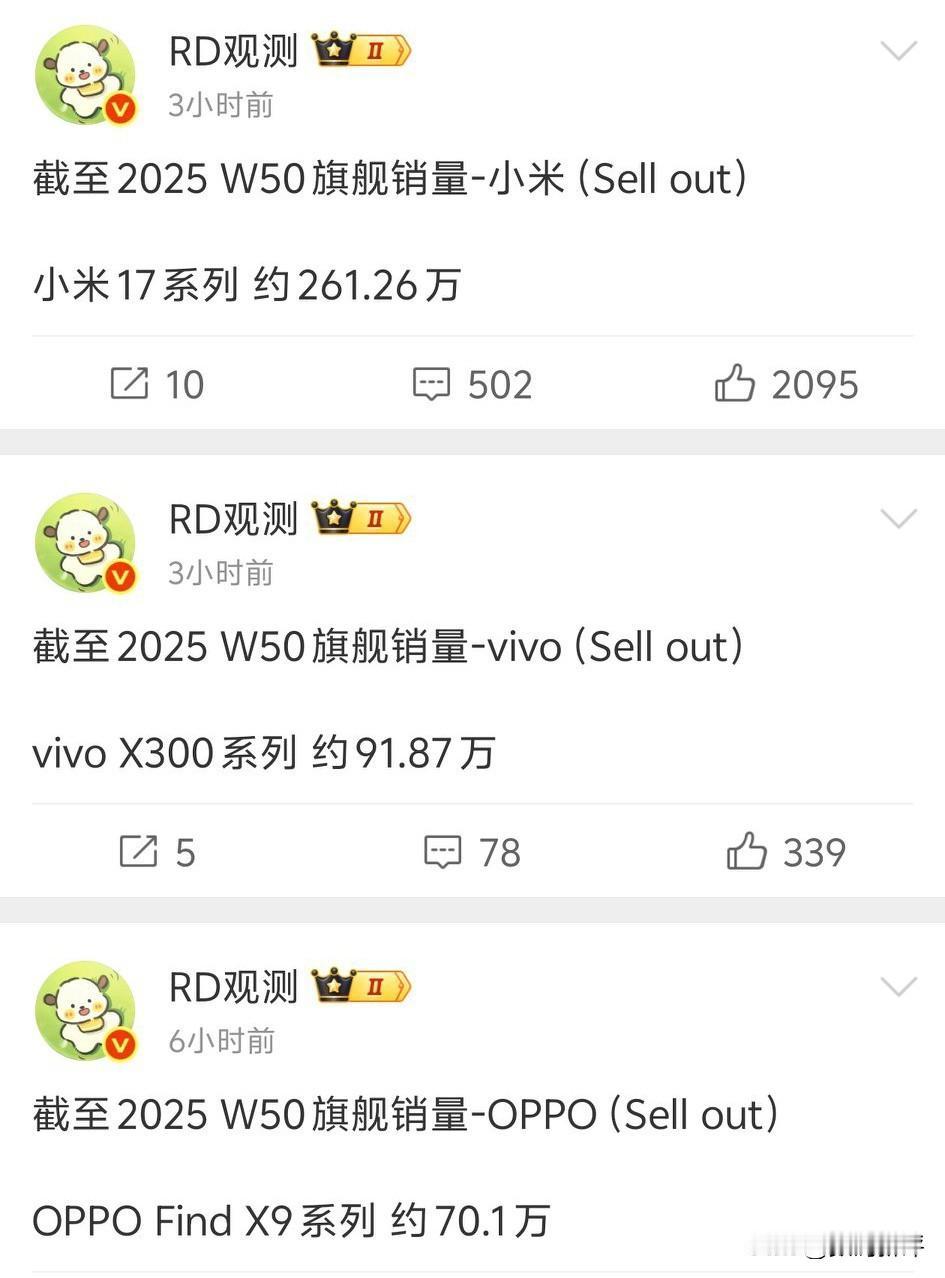Expand the down arrow on the OPPO post
The height and width of the screenshot is (1278, 945).
coord(899,986)
